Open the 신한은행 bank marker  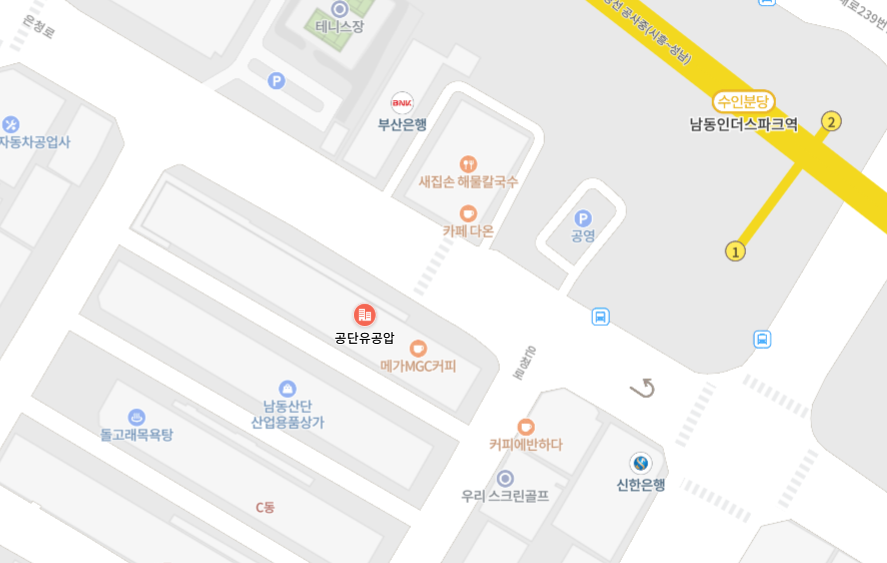641,464
